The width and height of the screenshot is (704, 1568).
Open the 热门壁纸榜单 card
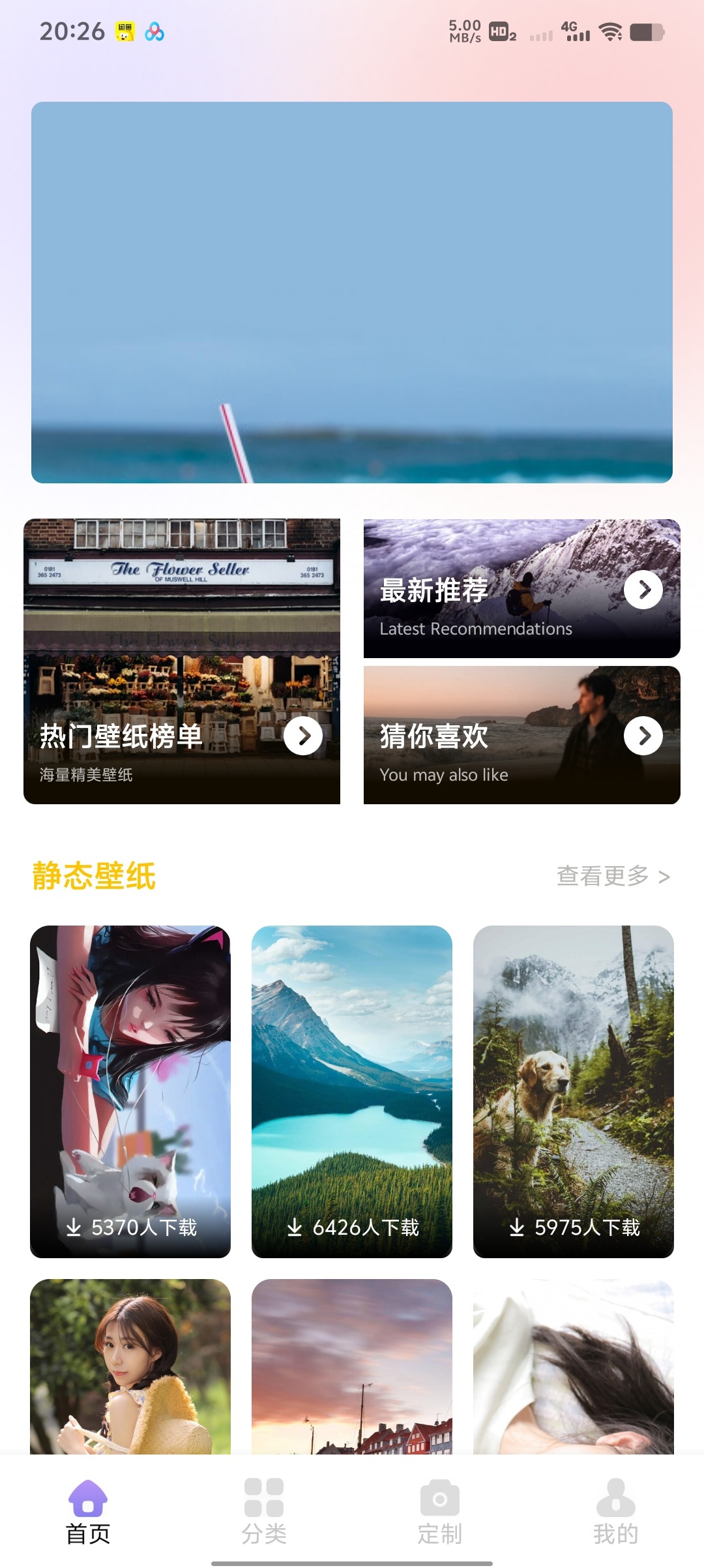click(x=182, y=661)
